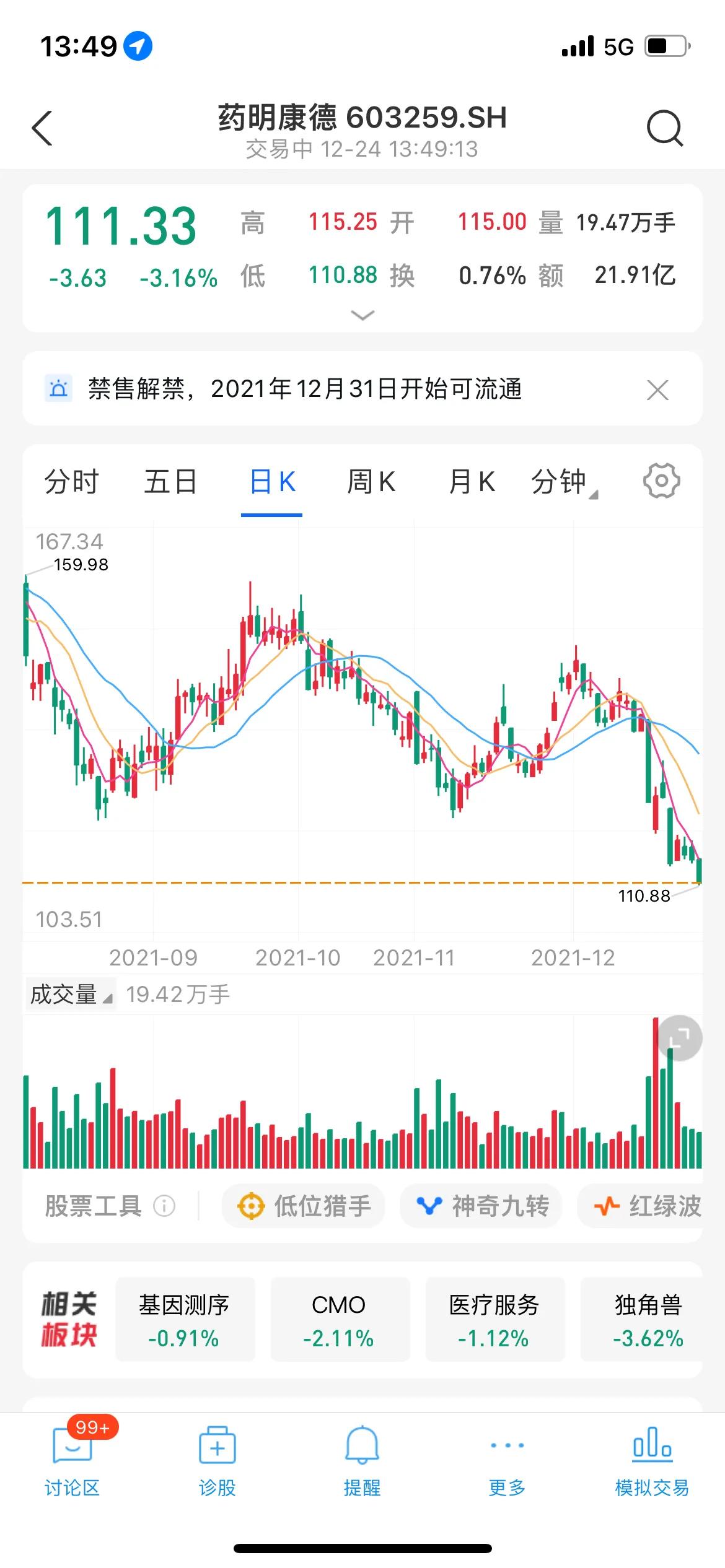
Task: Open the 神奇九转 stock tool
Action: click(481, 1206)
